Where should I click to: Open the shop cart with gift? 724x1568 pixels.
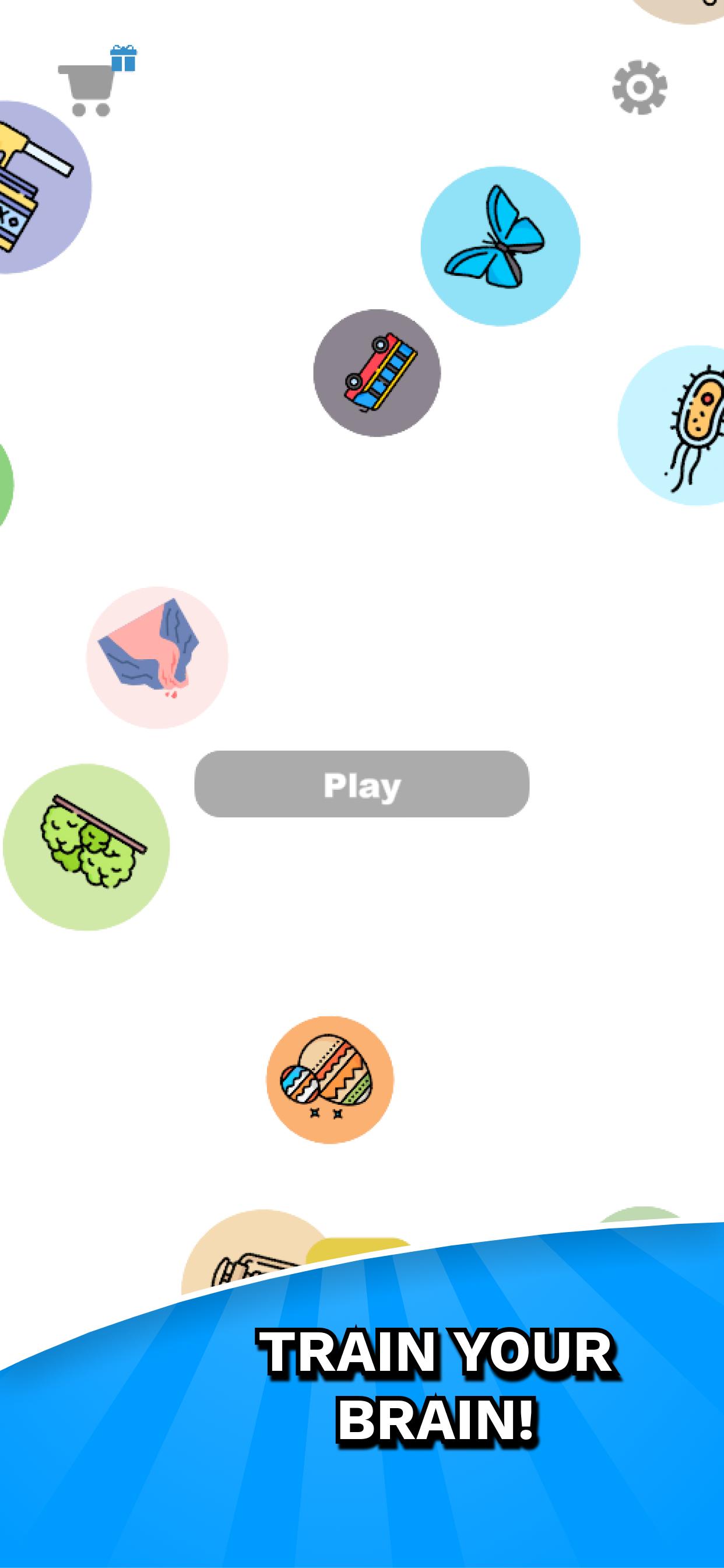(97, 80)
